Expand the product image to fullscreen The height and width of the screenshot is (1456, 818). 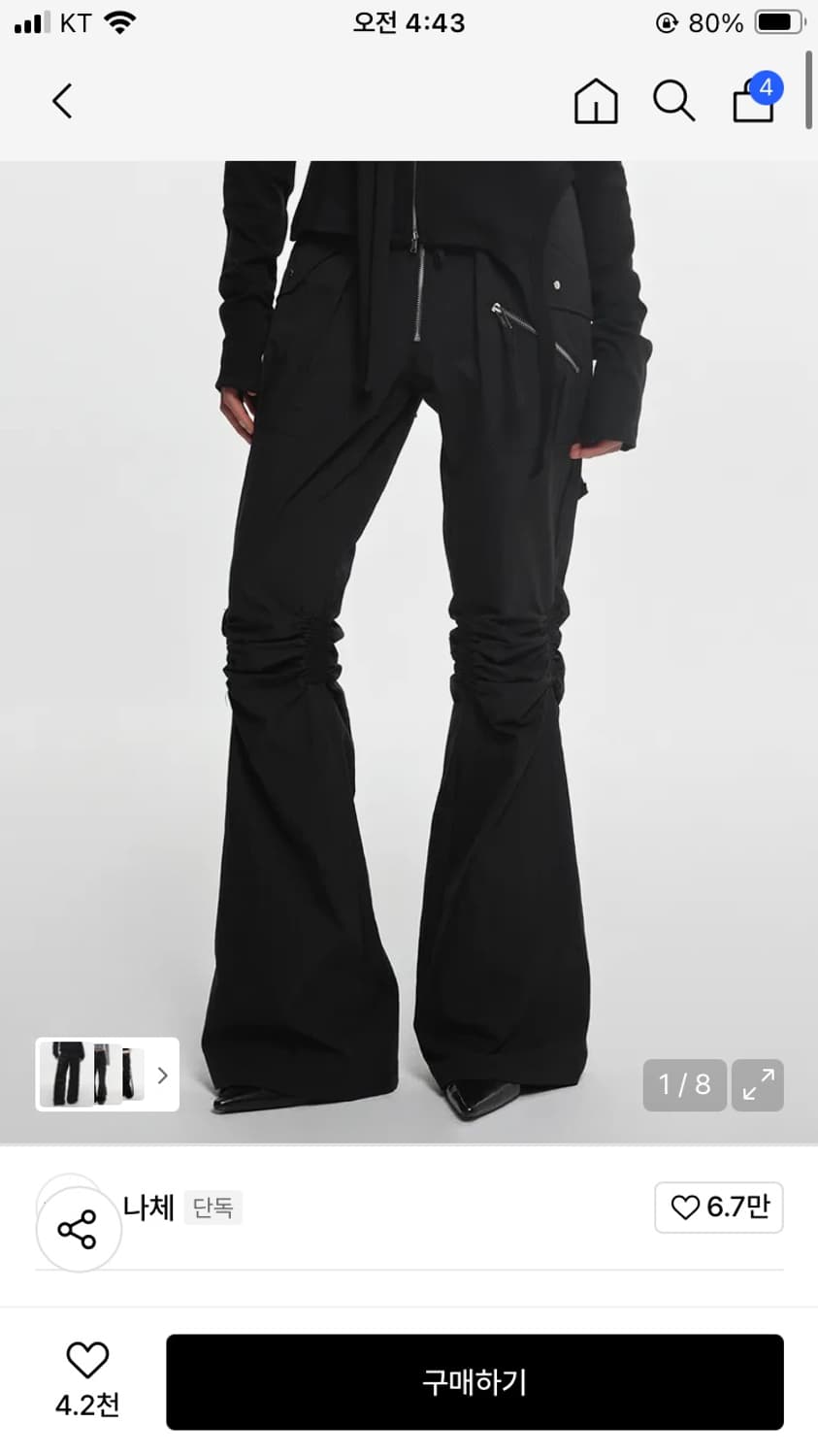[758, 1085]
